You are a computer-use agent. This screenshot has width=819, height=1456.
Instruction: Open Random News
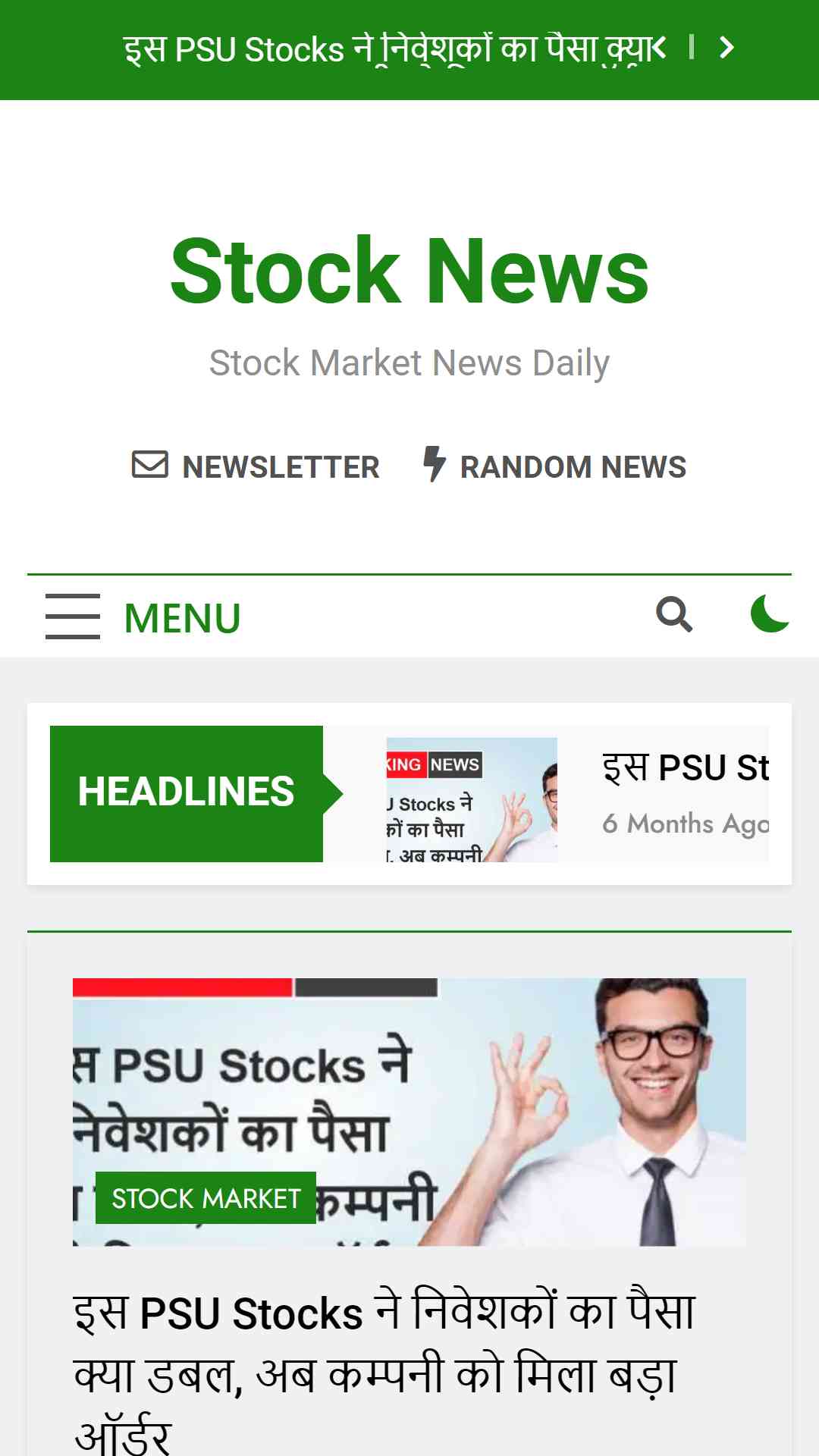[554, 465]
